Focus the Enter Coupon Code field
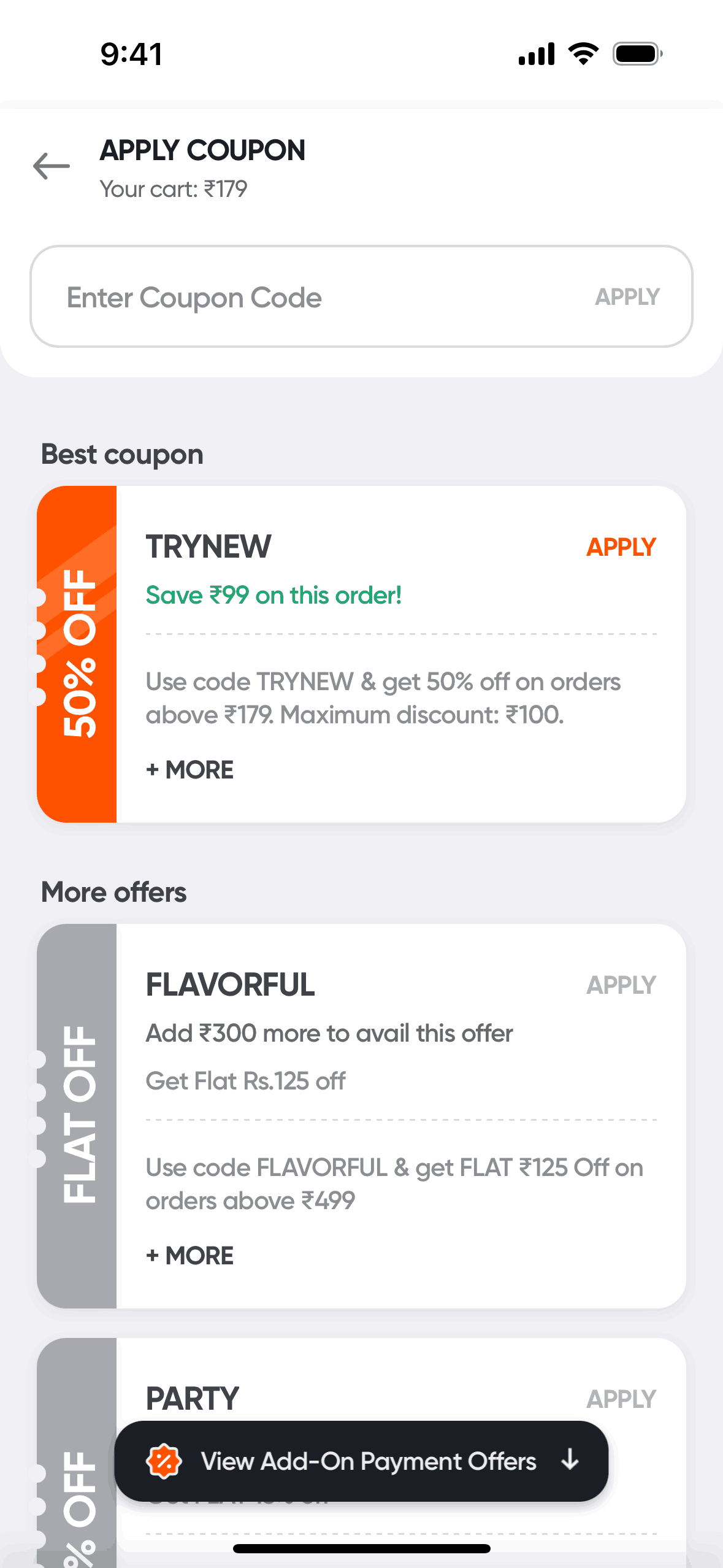The height and width of the screenshot is (1568, 723). point(307,298)
